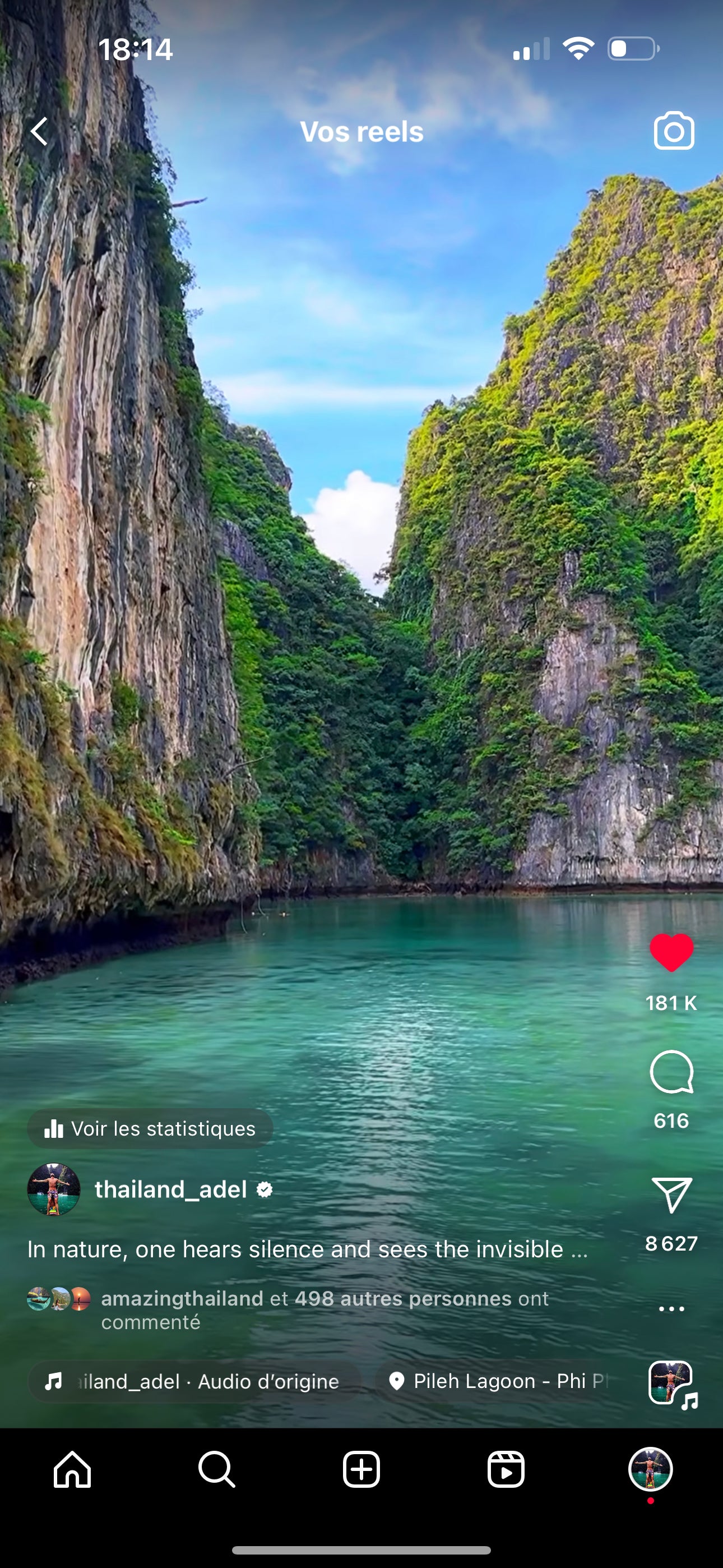The height and width of the screenshot is (1568, 723).
Task: Open the thailand_adel profile picture
Action: (54, 1189)
